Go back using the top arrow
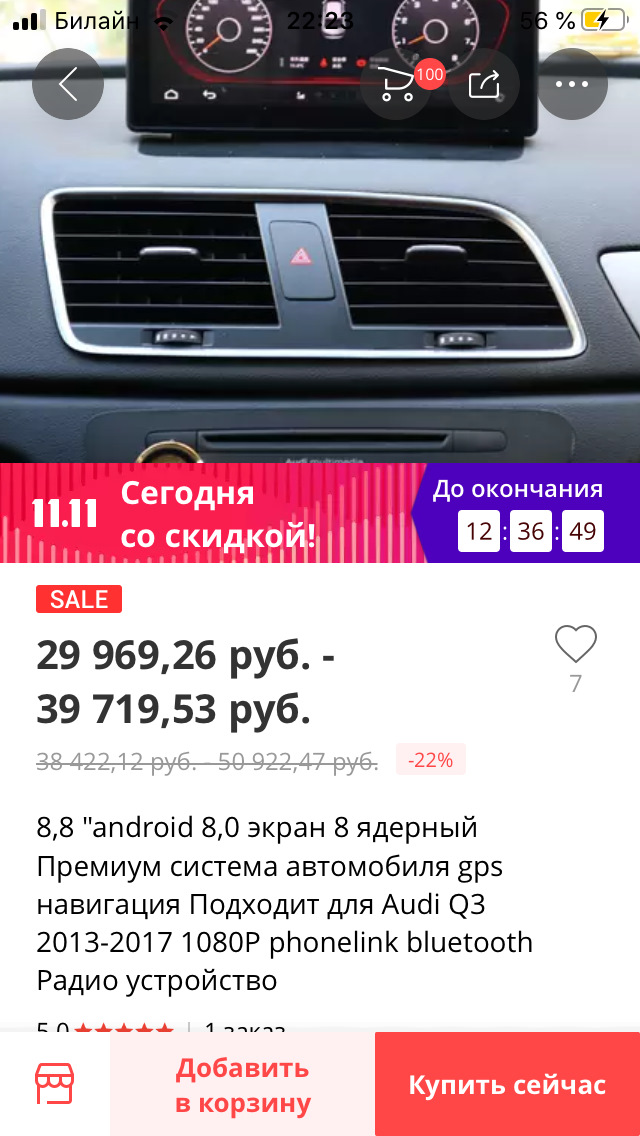Image resolution: width=640 pixels, height=1136 pixels. point(68,84)
